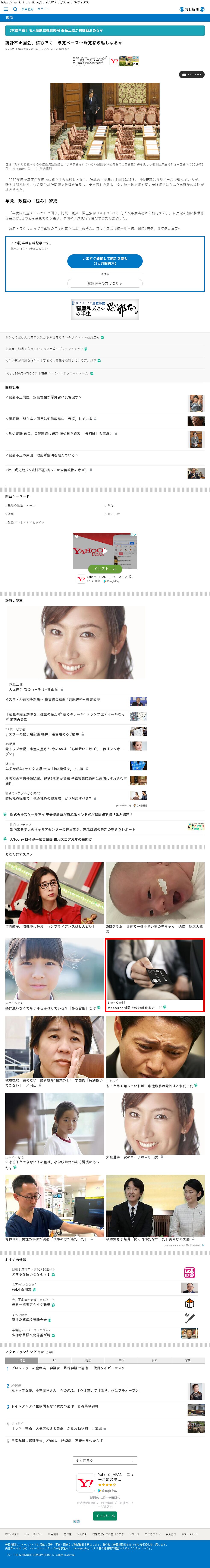Open 竹内結子 コンプライアンス article tile
Image resolution: width=210 pixels, height=1568 pixels.
click(x=55, y=896)
